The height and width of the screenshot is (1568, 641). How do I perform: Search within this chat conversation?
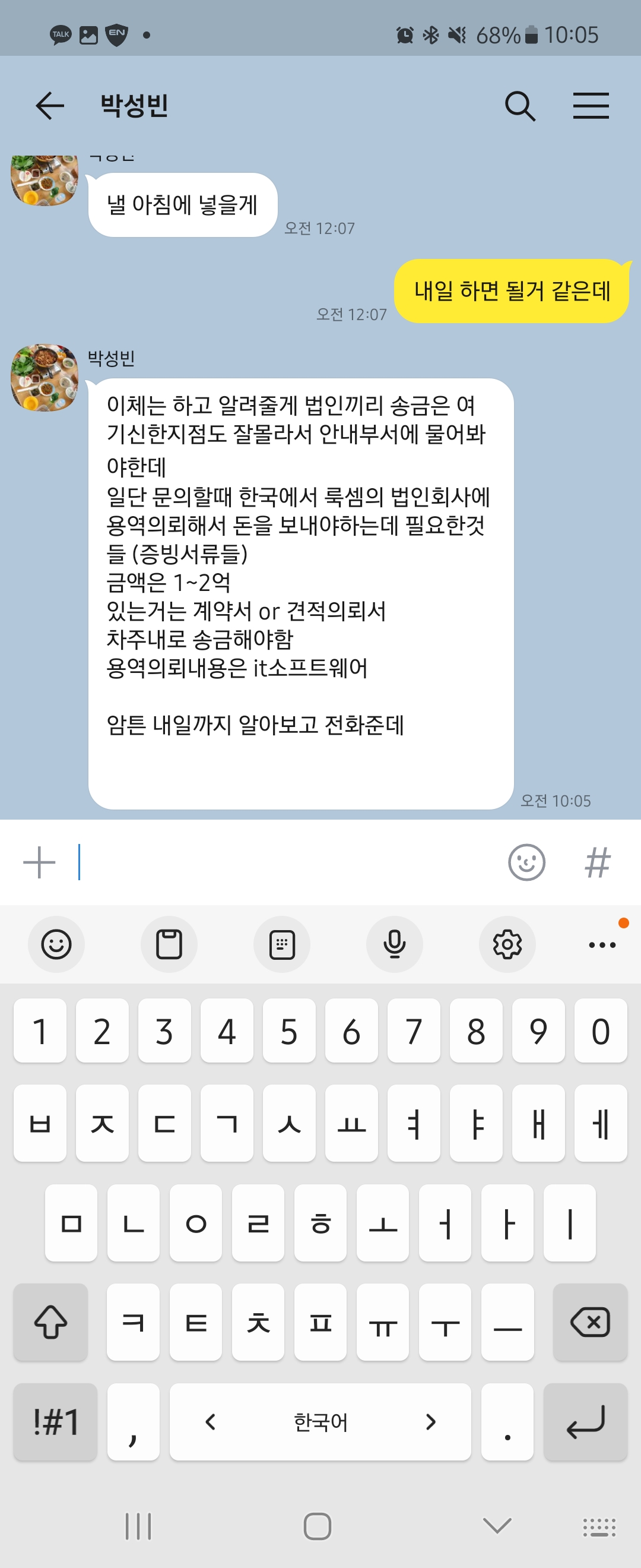[520, 106]
